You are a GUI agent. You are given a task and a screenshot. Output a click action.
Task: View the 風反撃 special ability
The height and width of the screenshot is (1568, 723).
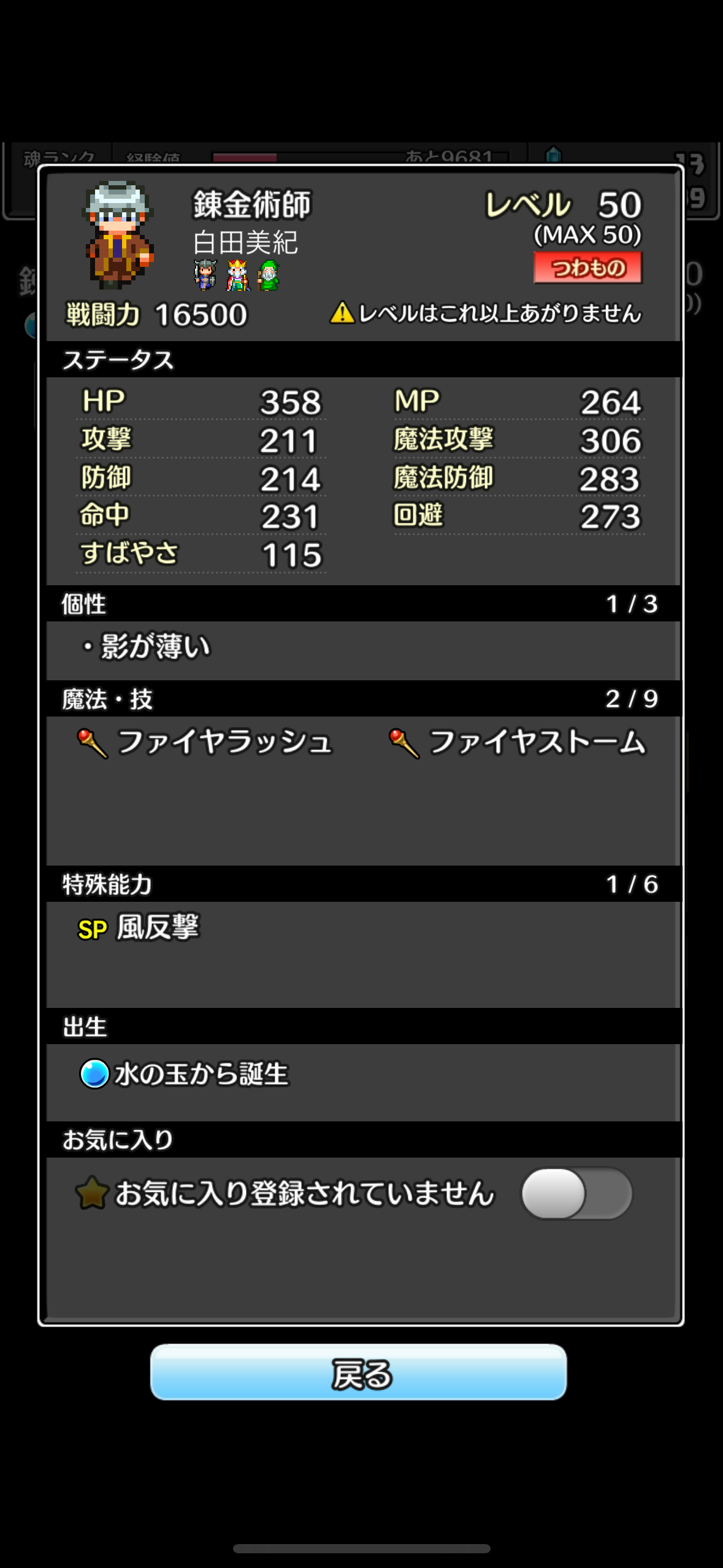[x=139, y=928]
